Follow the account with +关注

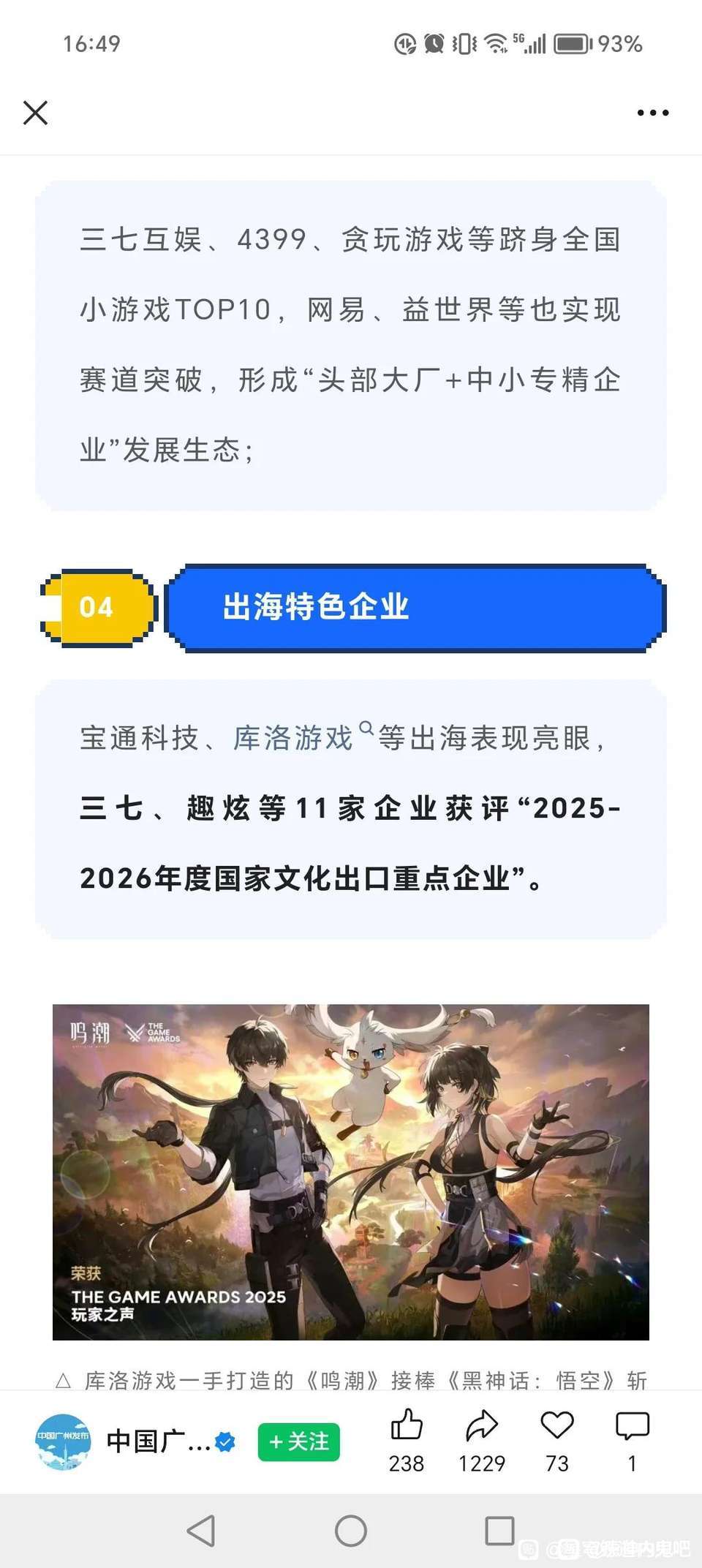(x=298, y=1441)
